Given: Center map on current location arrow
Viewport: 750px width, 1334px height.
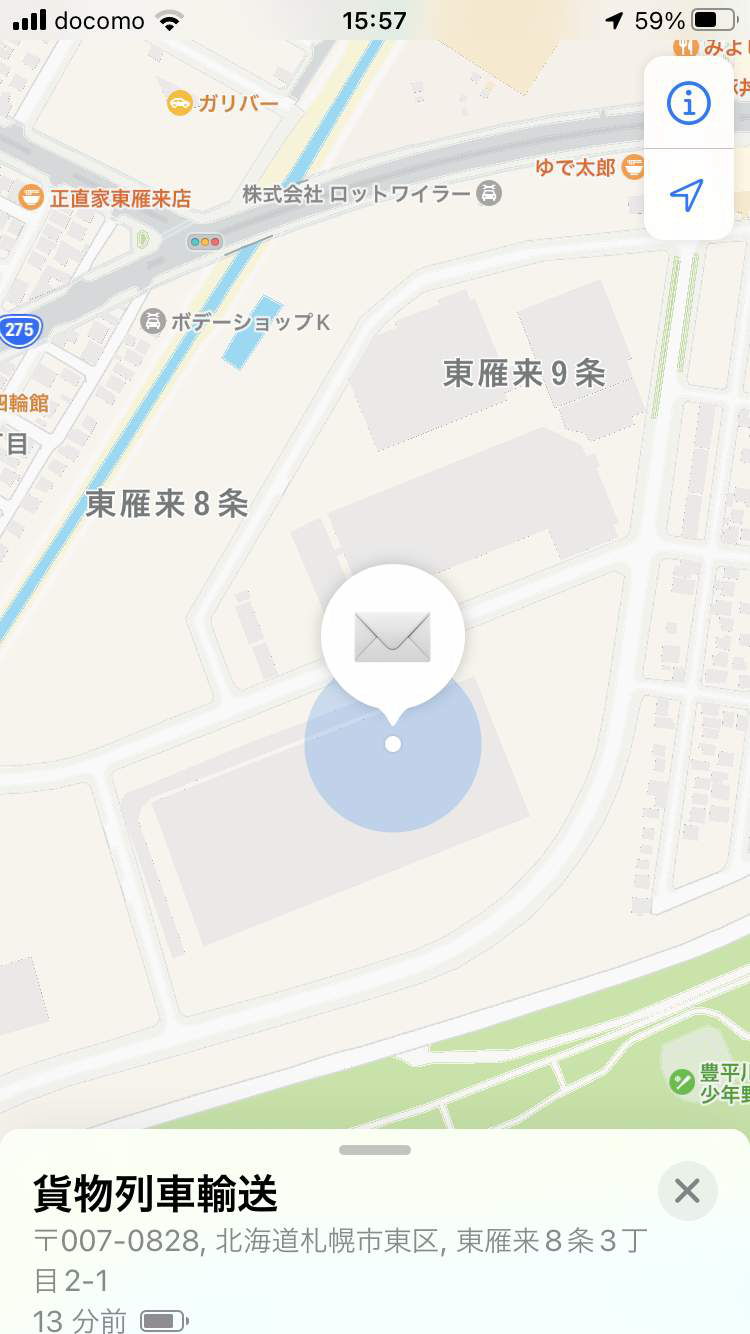Looking at the screenshot, I should (x=688, y=195).
